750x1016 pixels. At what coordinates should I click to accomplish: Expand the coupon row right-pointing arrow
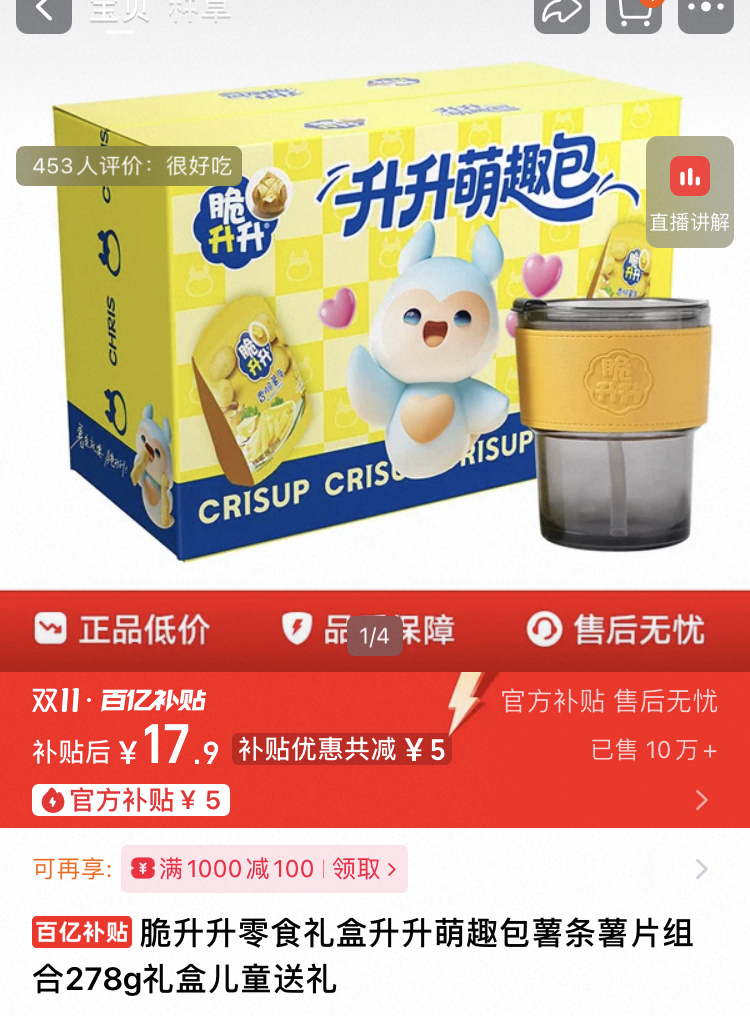701,868
